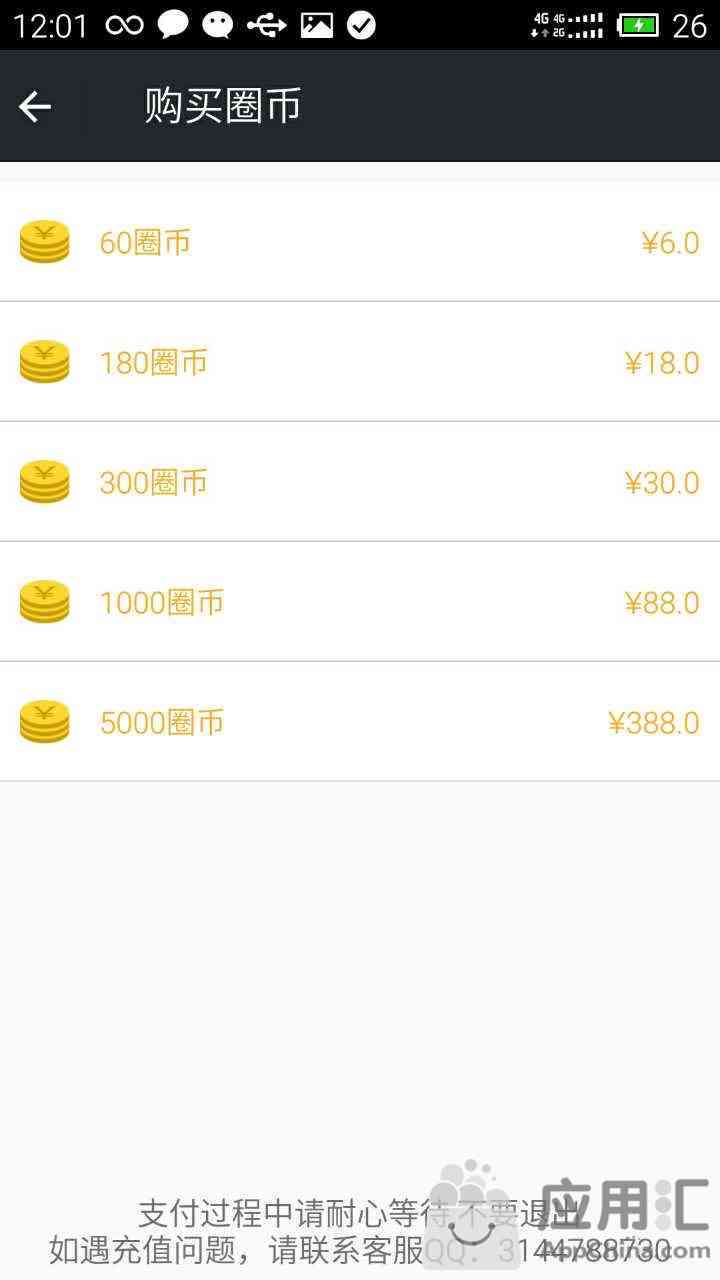Go back from the 购买圈币 page
Image resolution: width=720 pixels, height=1280 pixels.
35,106
